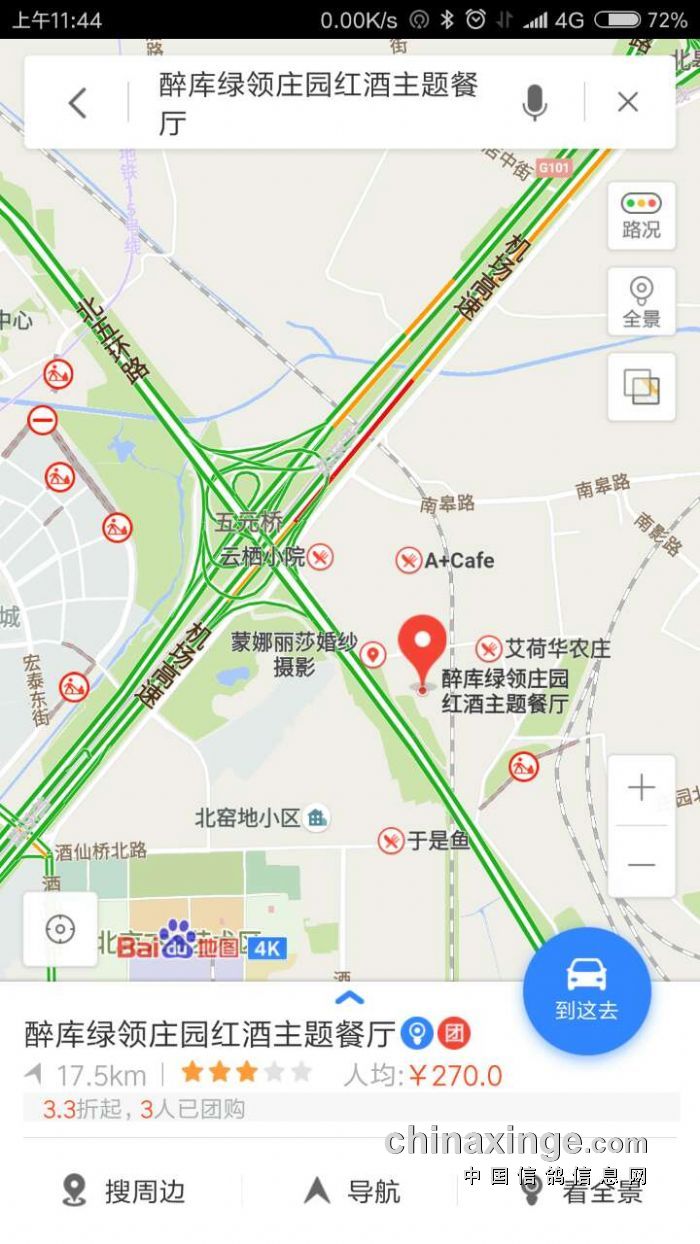Open the 云栖小院 restaurant marker
The height and width of the screenshot is (1244, 700).
click(320, 557)
